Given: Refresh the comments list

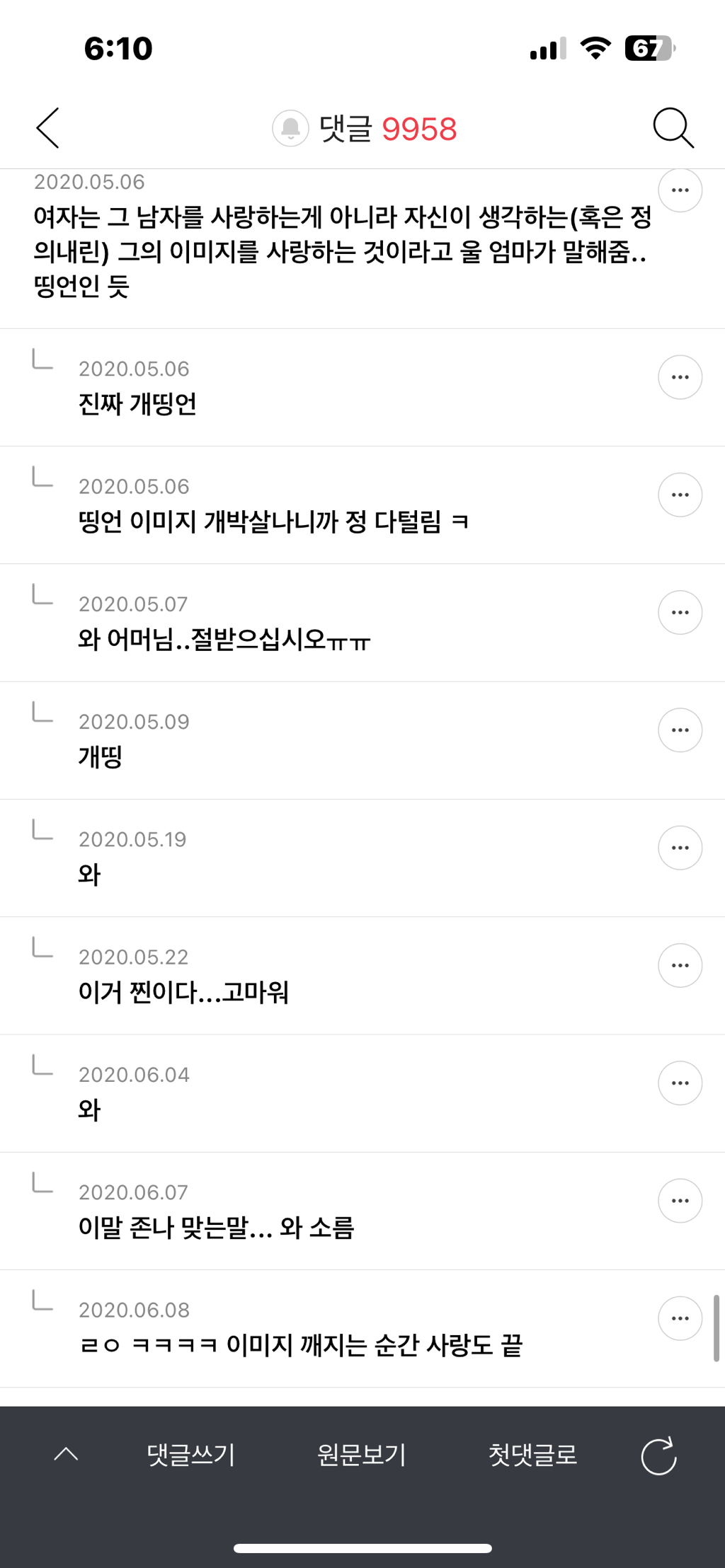Looking at the screenshot, I should (658, 1455).
